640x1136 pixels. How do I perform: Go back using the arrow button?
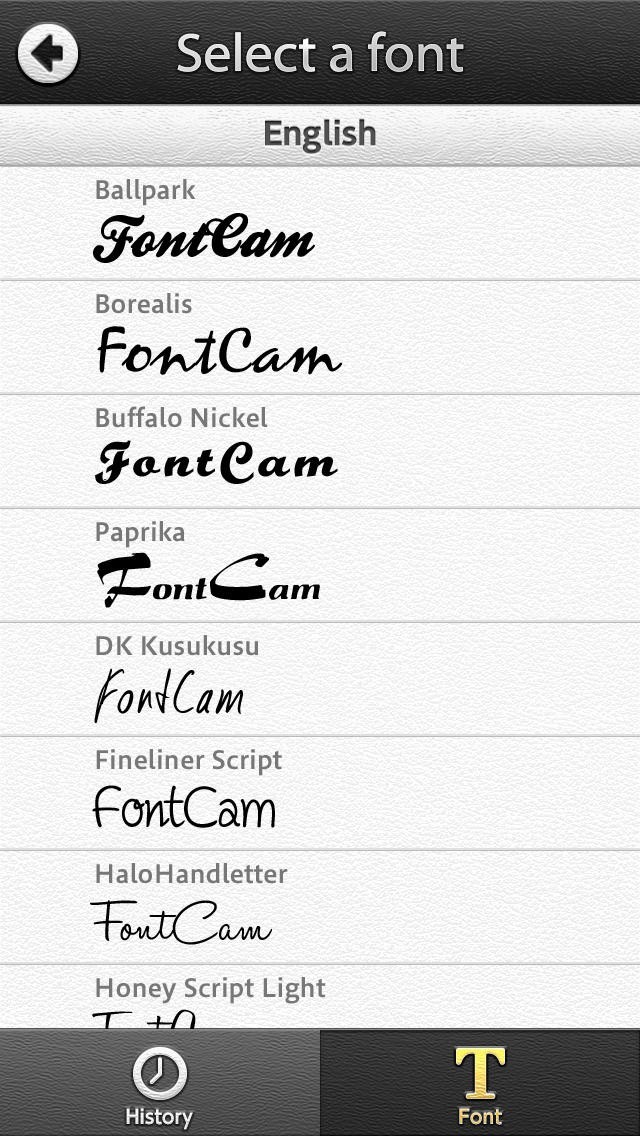[x=48, y=54]
